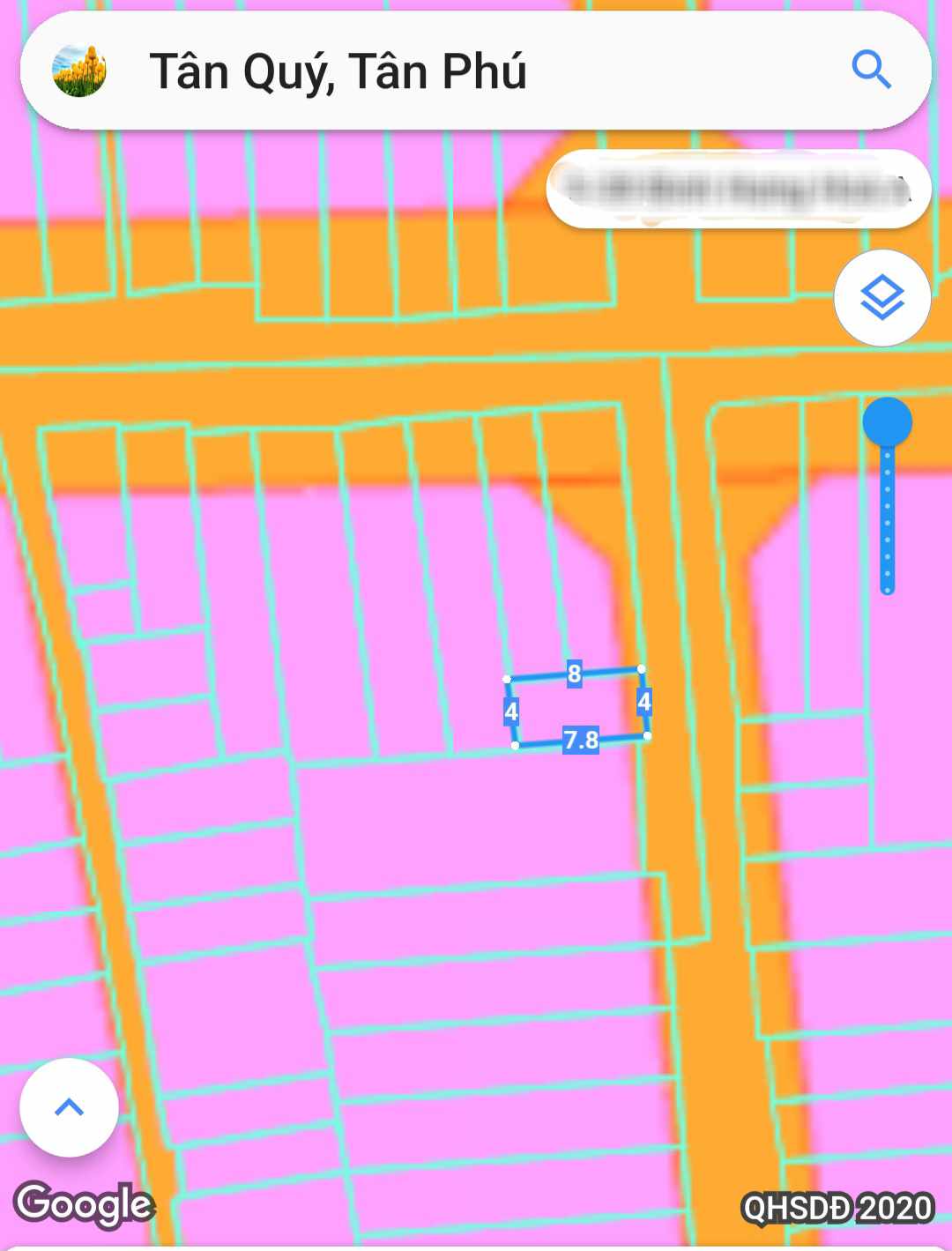Tap the blue opacity slider handle
The width and height of the screenshot is (952, 1251).
pos(887,421)
